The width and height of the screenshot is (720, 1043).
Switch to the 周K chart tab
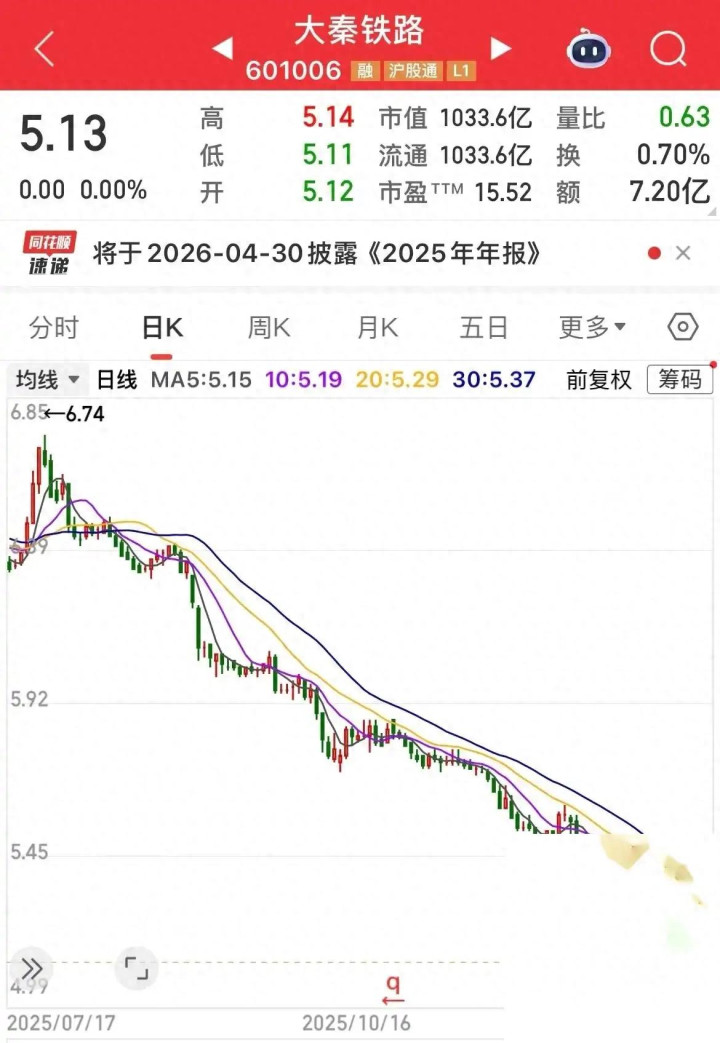click(x=269, y=328)
